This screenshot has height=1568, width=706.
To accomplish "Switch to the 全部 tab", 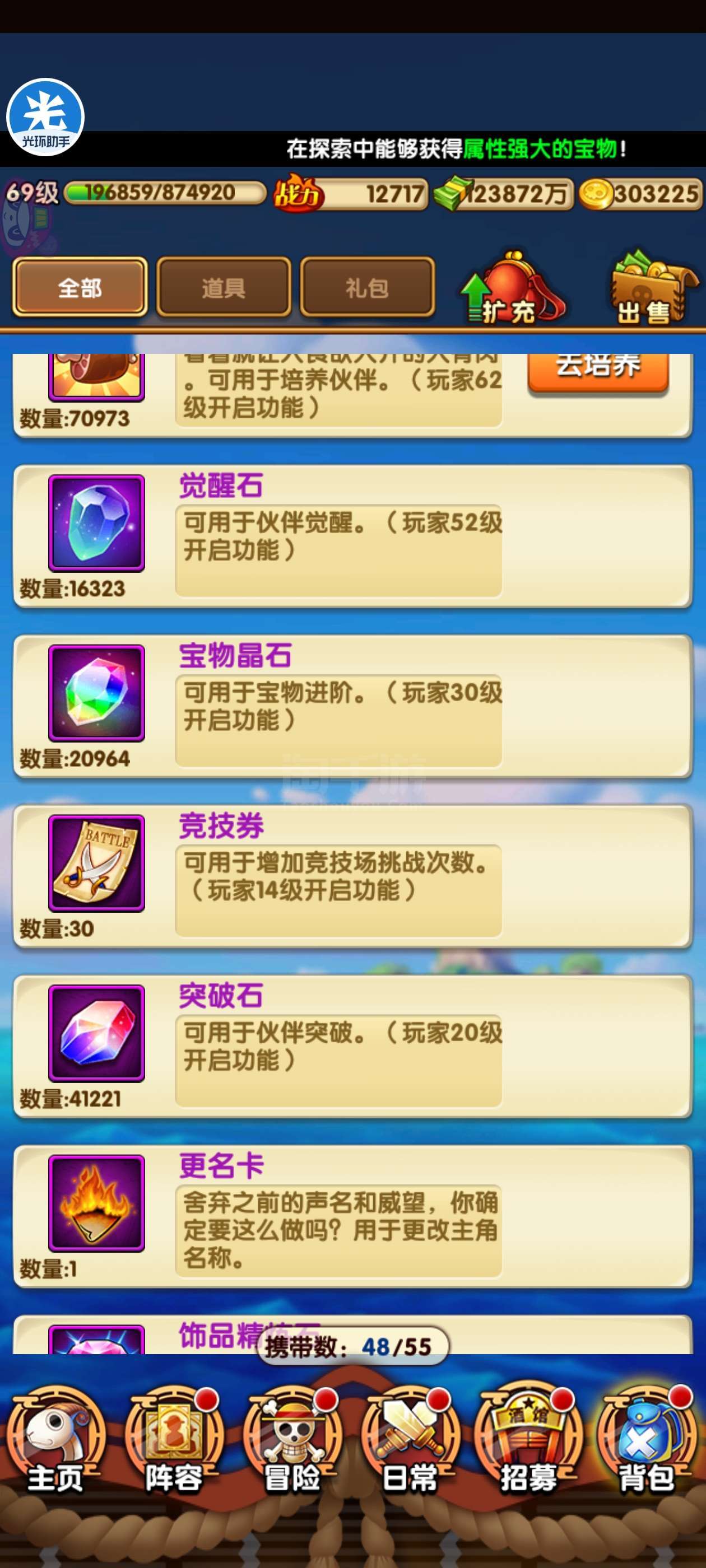I will pyautogui.click(x=80, y=287).
